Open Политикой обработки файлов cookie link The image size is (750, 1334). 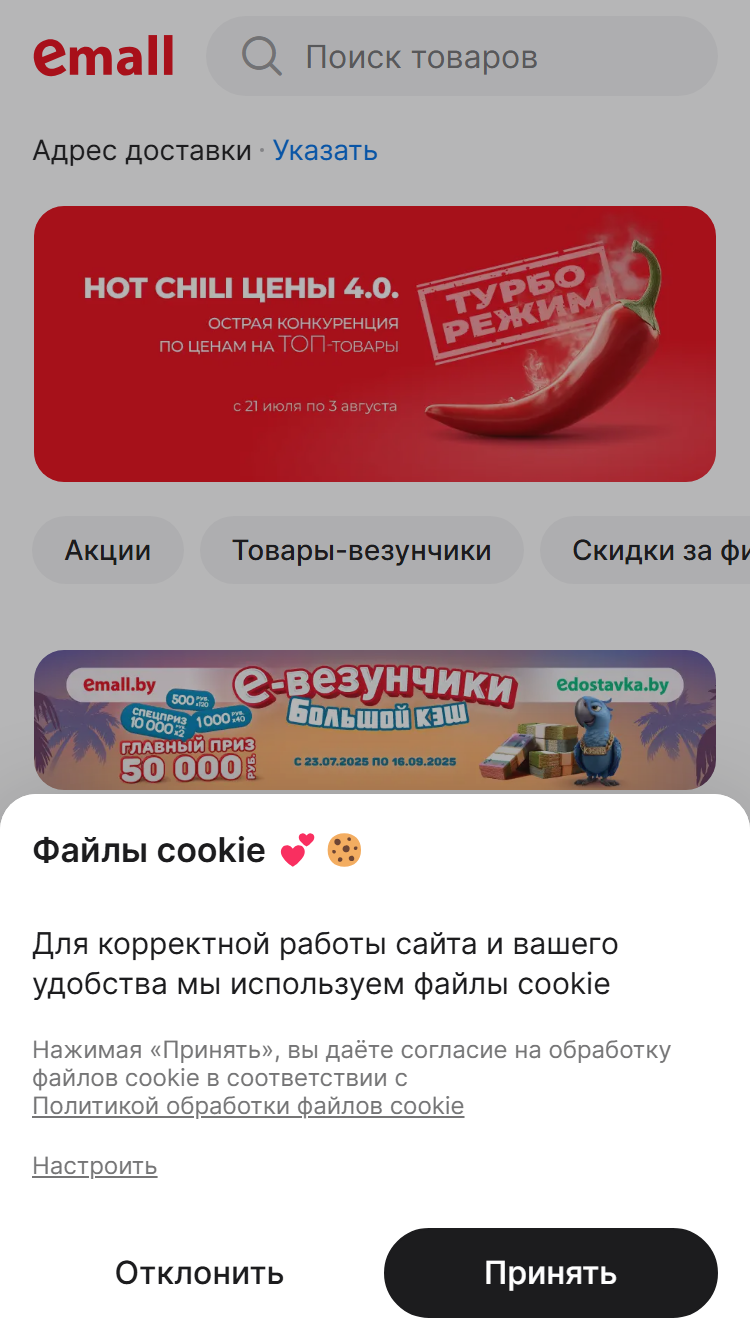pyautogui.click(x=248, y=1106)
